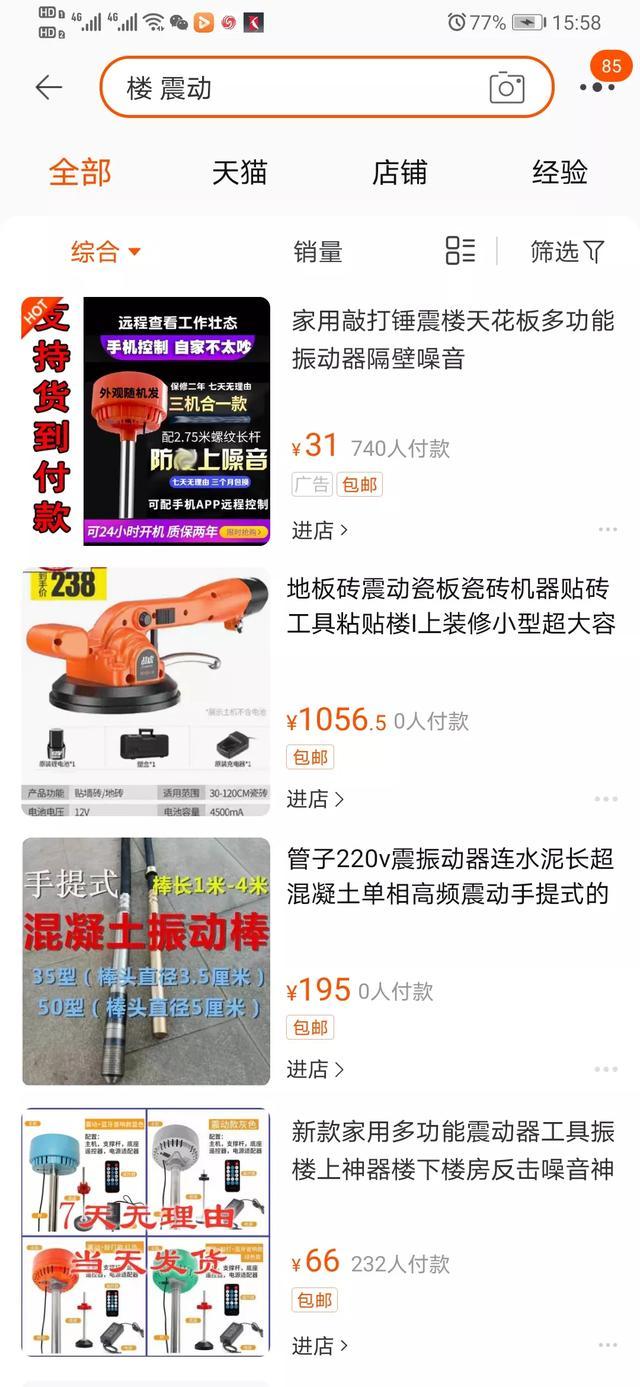Open the three-dot menu with 85 badge
This screenshot has height=1387, width=640.
[597, 87]
